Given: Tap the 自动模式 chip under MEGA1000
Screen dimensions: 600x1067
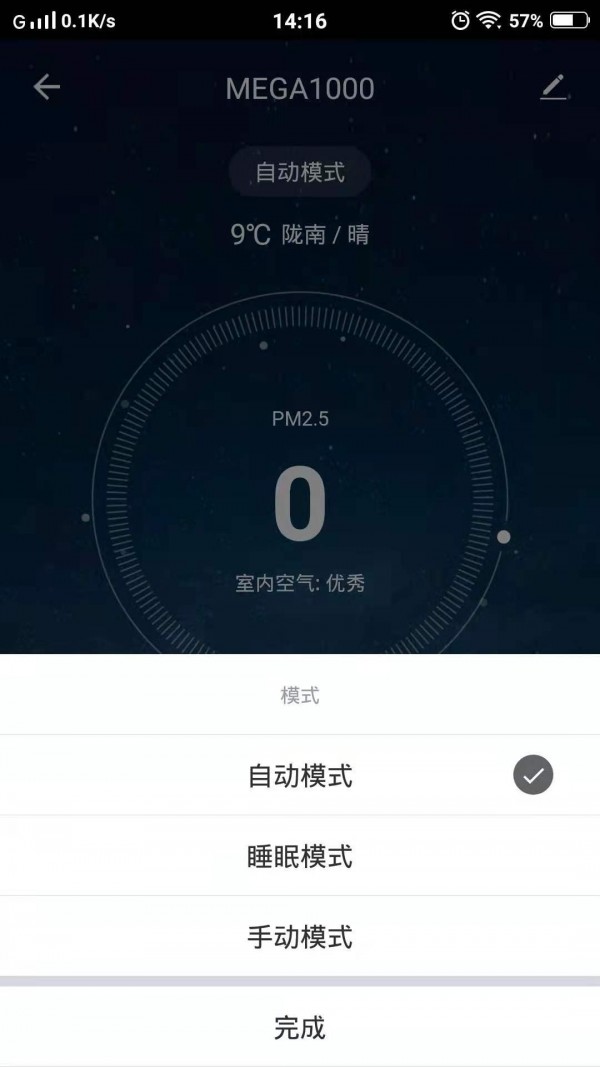Looking at the screenshot, I should click(300, 172).
